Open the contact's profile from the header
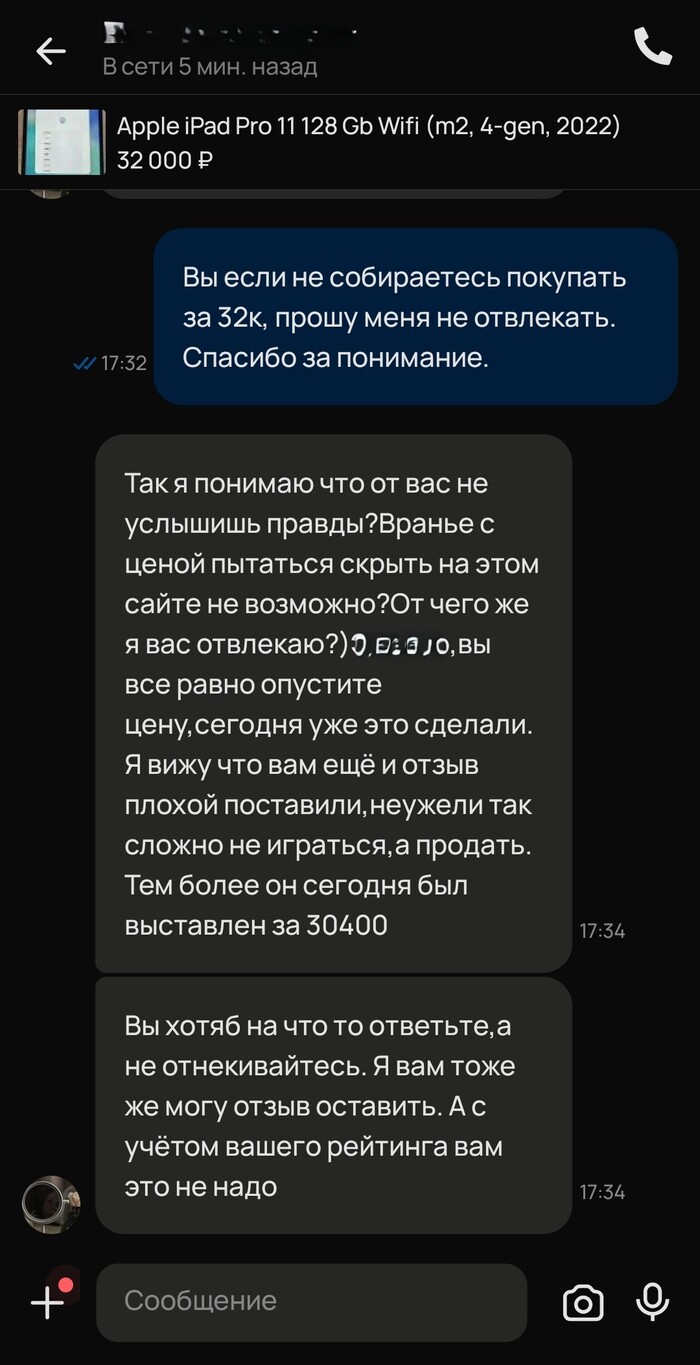Image resolution: width=700 pixels, height=1365 pixels. tap(230, 50)
